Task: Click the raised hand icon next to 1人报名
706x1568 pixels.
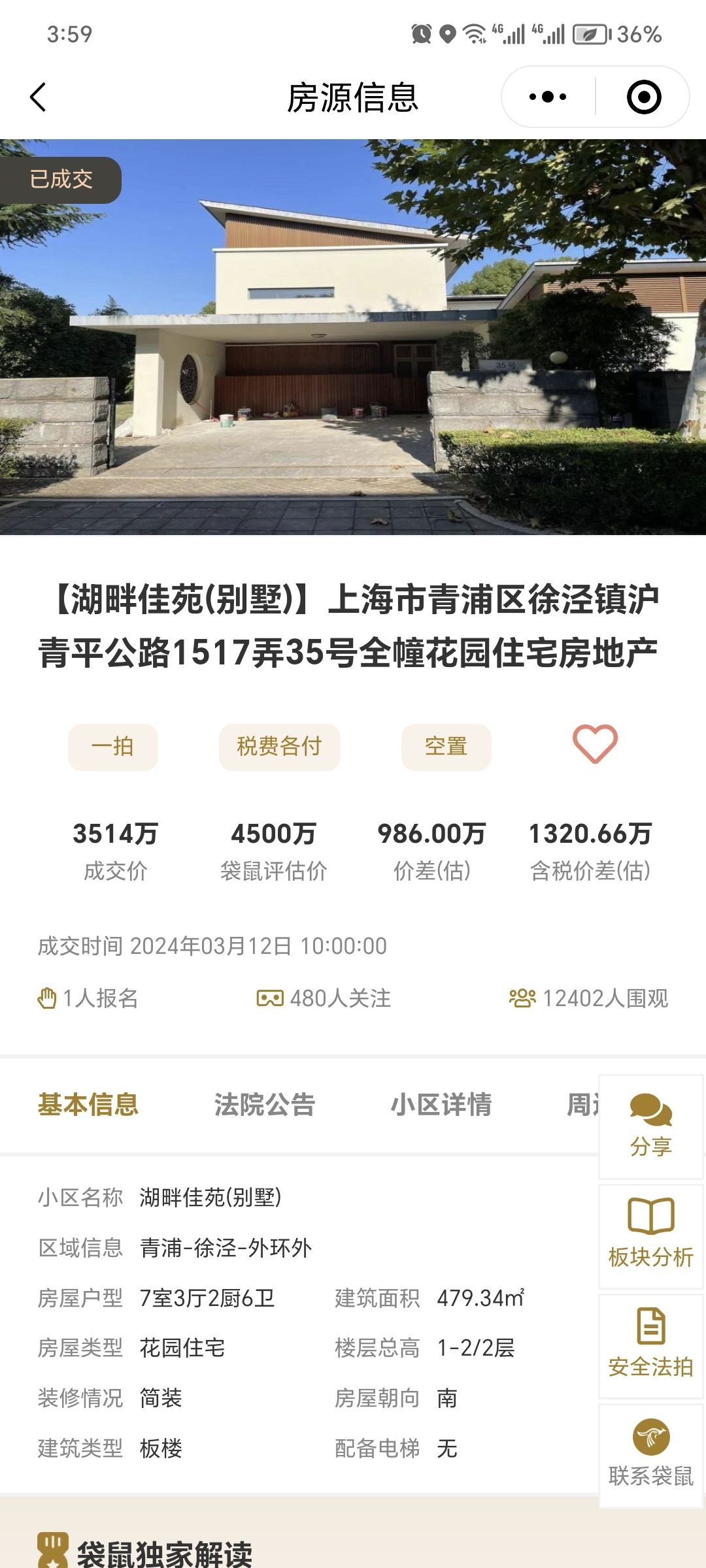Action: coord(47,996)
